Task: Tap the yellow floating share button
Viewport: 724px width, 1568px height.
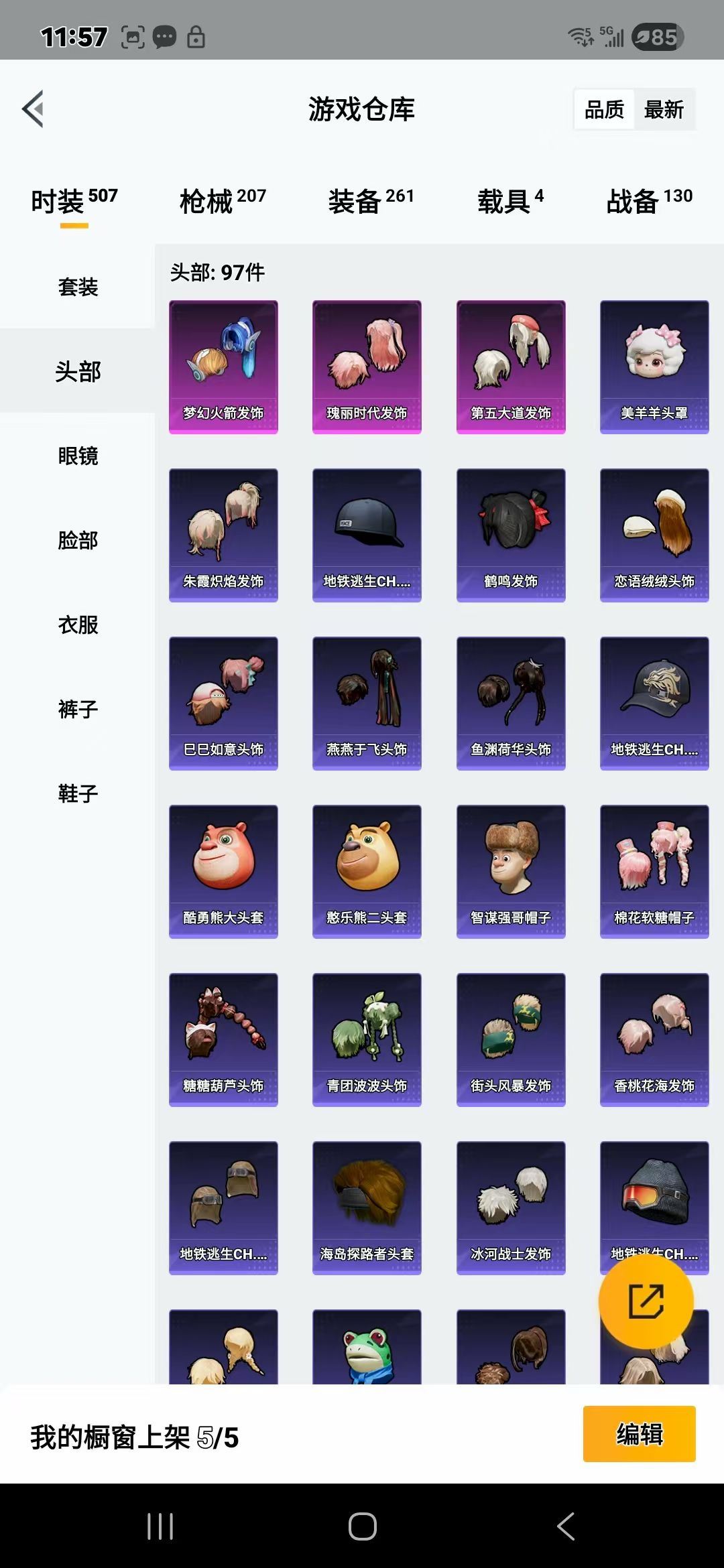Action: [x=646, y=1301]
